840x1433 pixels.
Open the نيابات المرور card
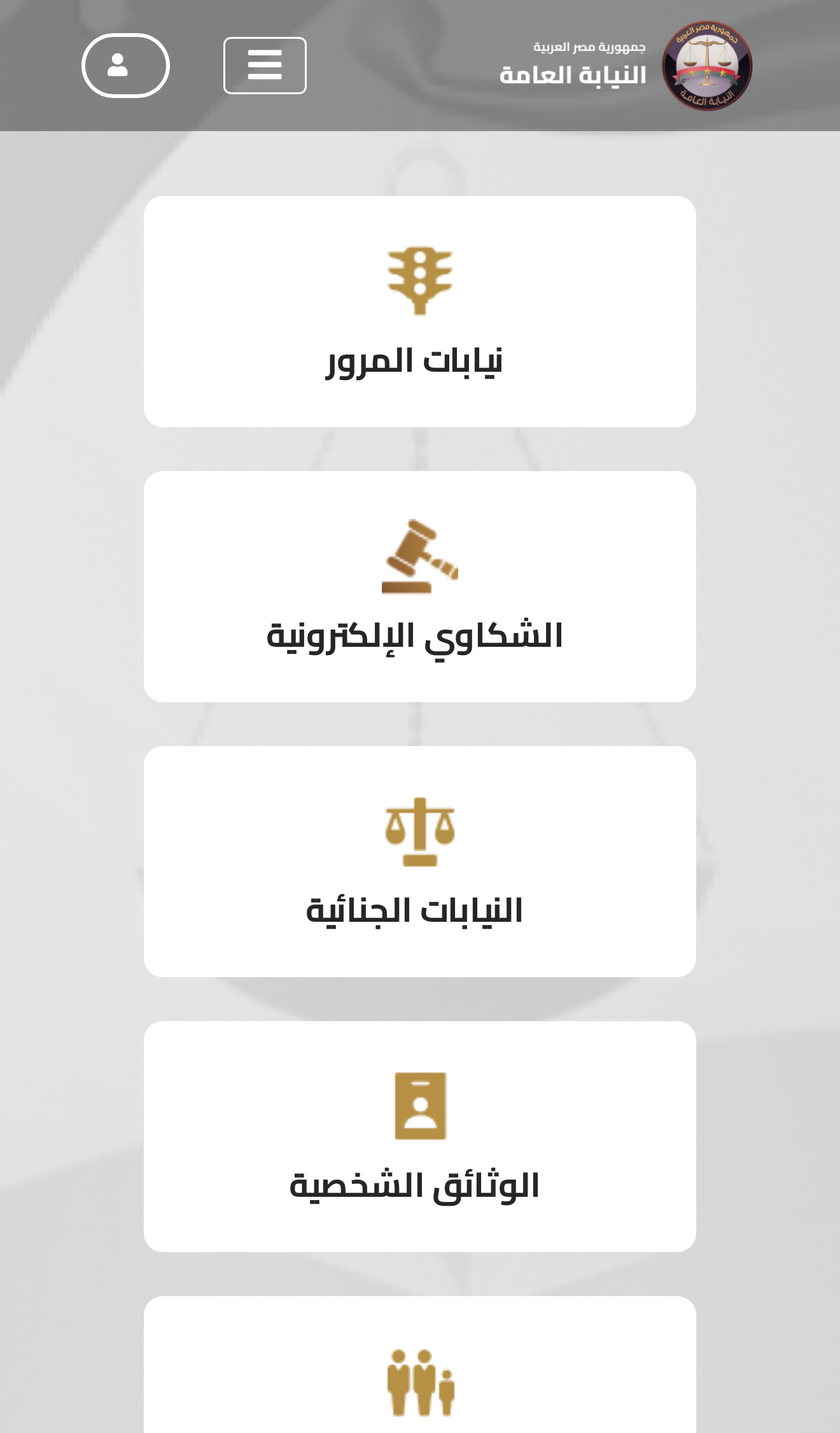419,311
